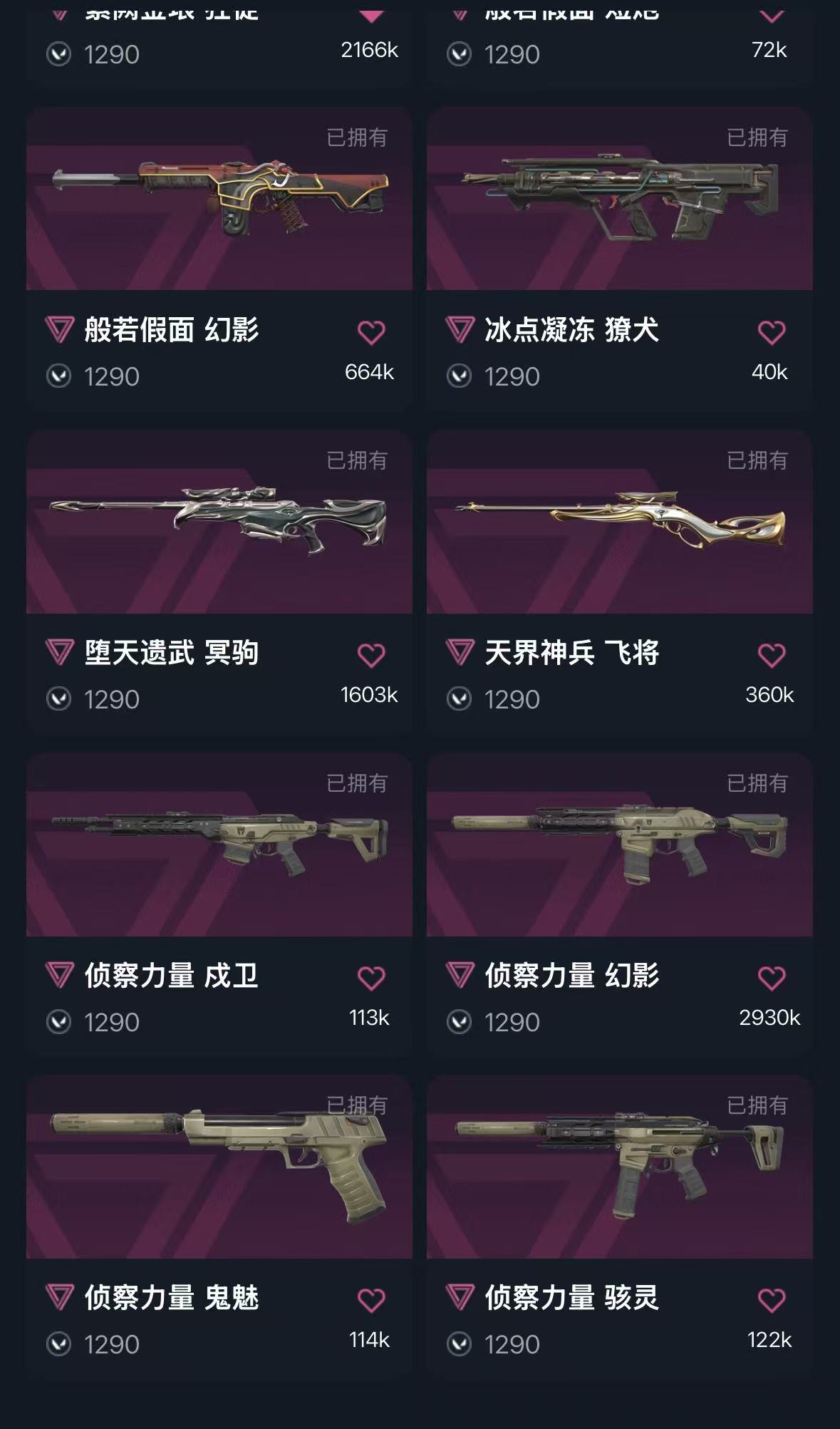This screenshot has height=1429, width=840.
Task: Like the 冰点凝冻 獠犬 skin with its heart
Action: (772, 332)
